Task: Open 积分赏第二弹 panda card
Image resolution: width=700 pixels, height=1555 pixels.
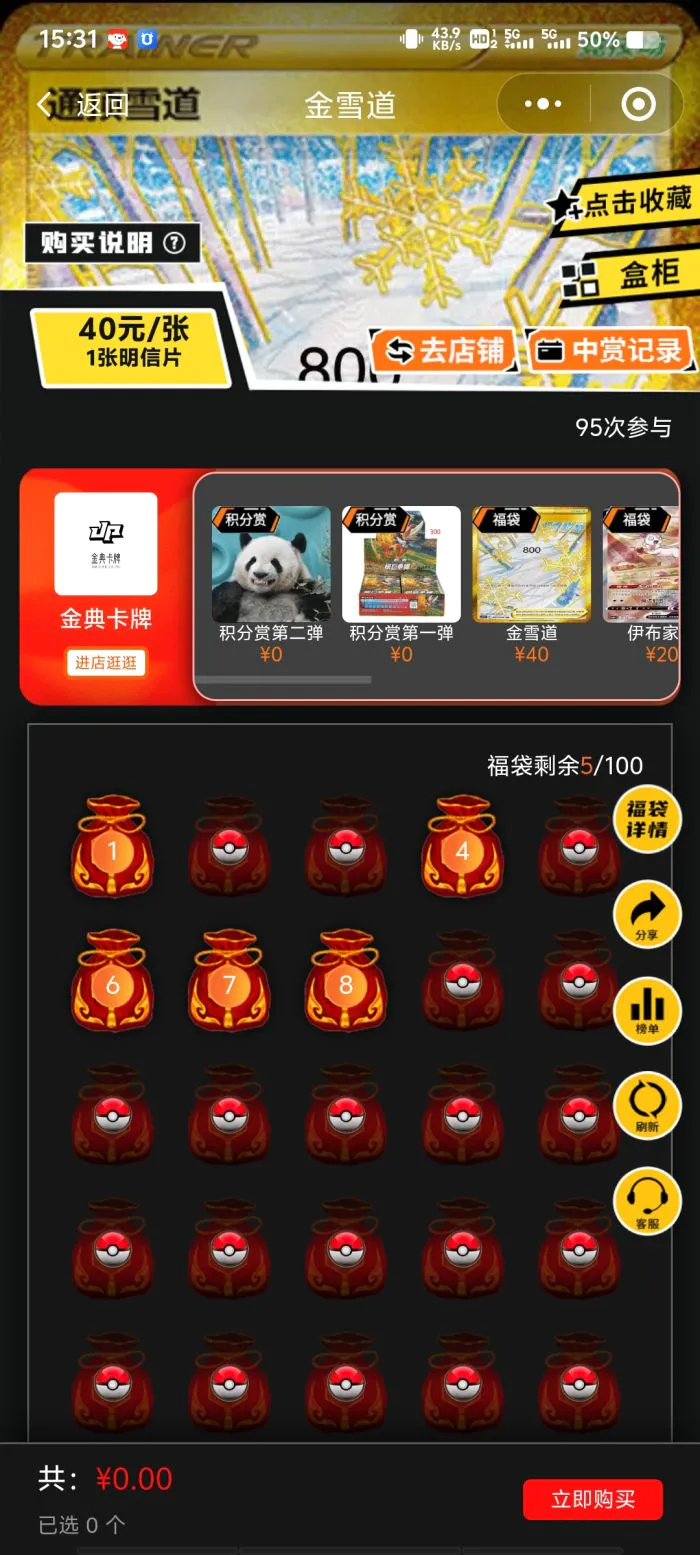Action: point(271,574)
